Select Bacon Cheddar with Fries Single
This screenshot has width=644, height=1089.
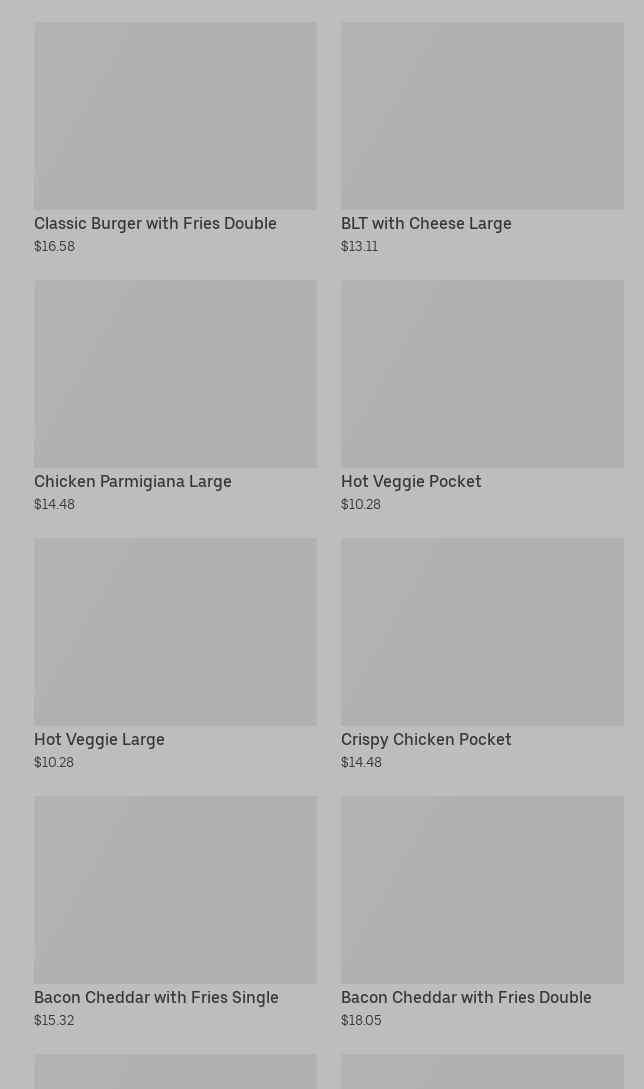pyautogui.click(x=156, y=998)
